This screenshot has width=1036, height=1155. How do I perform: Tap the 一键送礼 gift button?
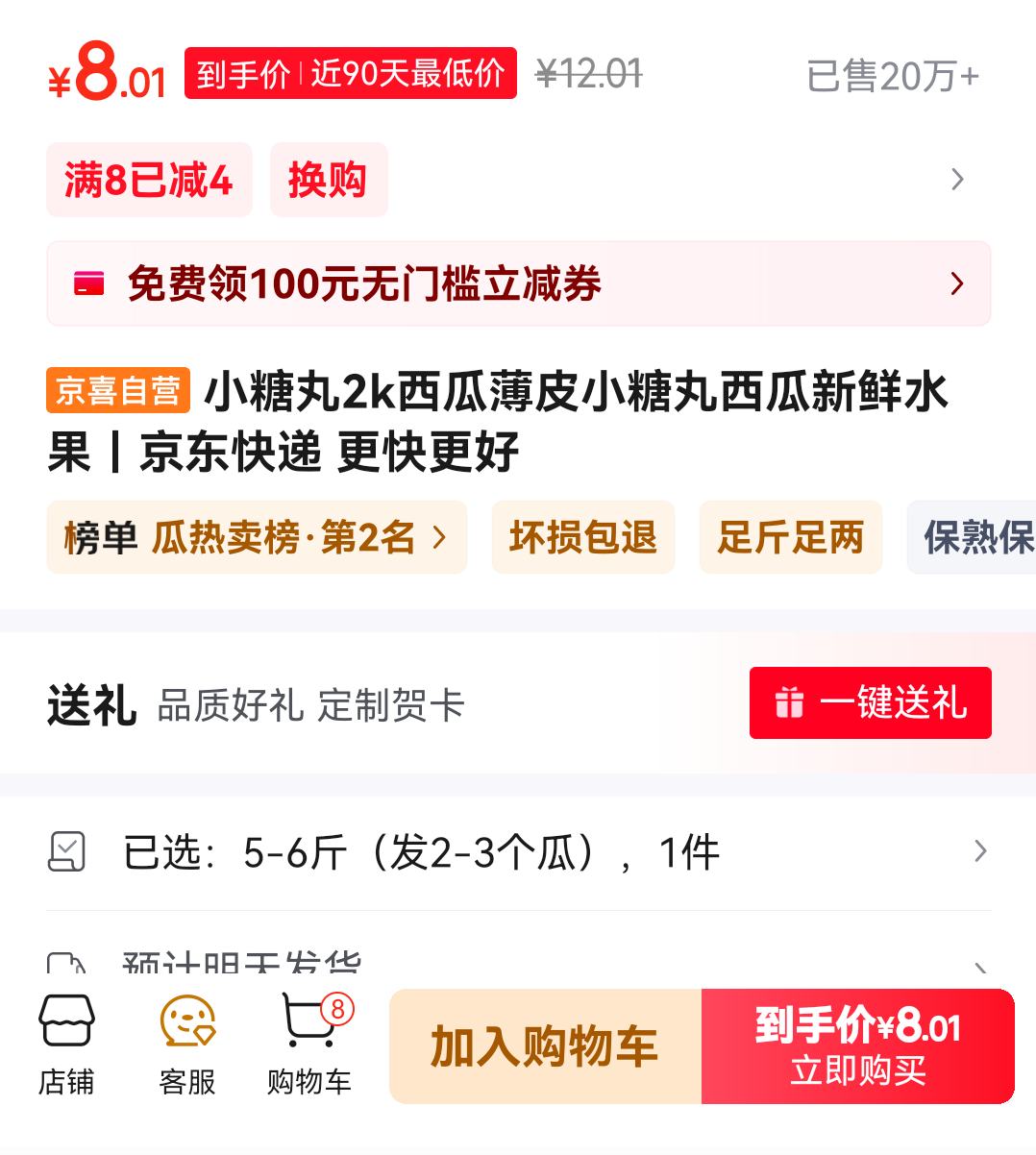pos(870,702)
